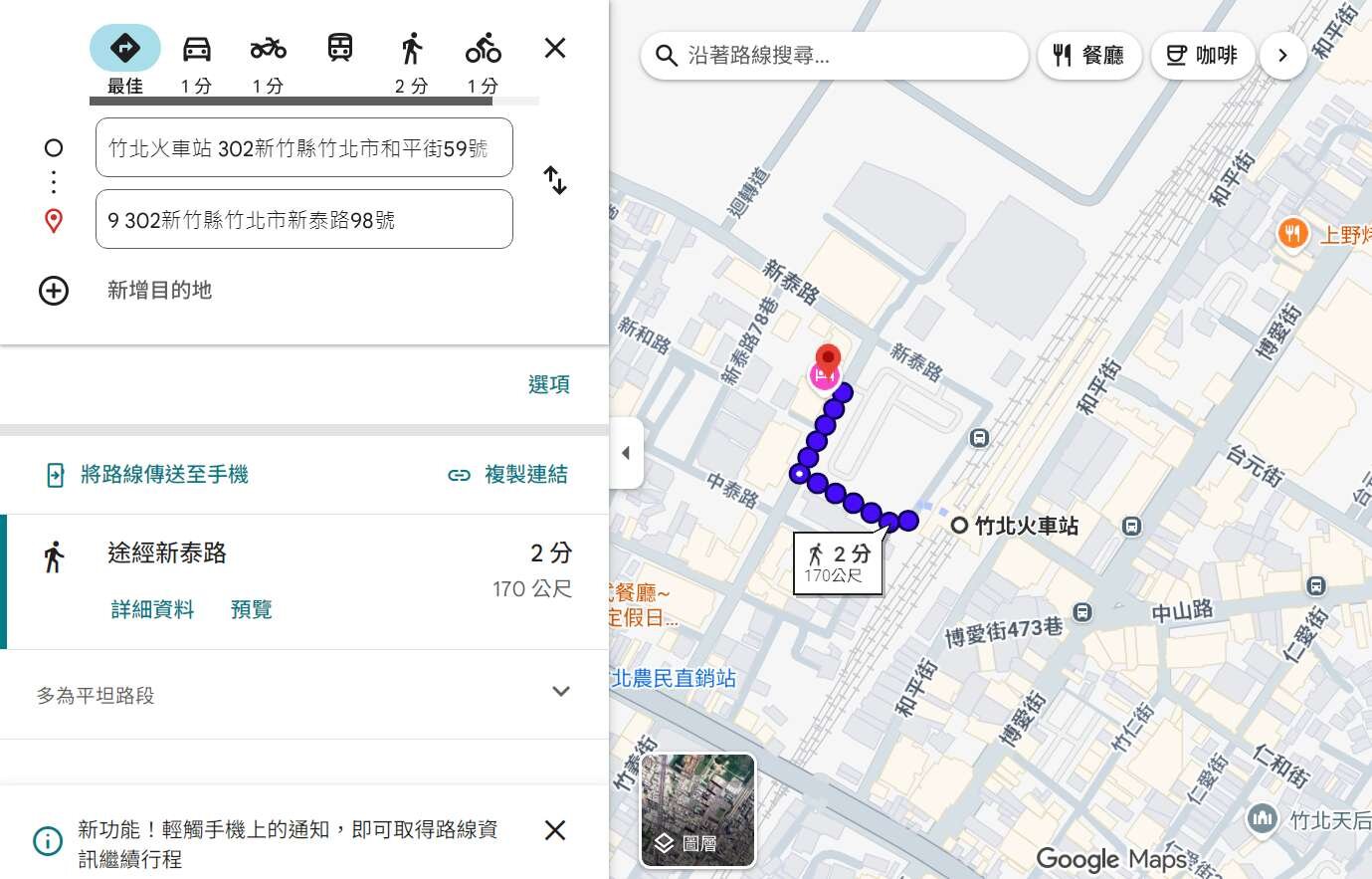
Task: Select the 最佳 best route mode
Action: [x=124, y=49]
